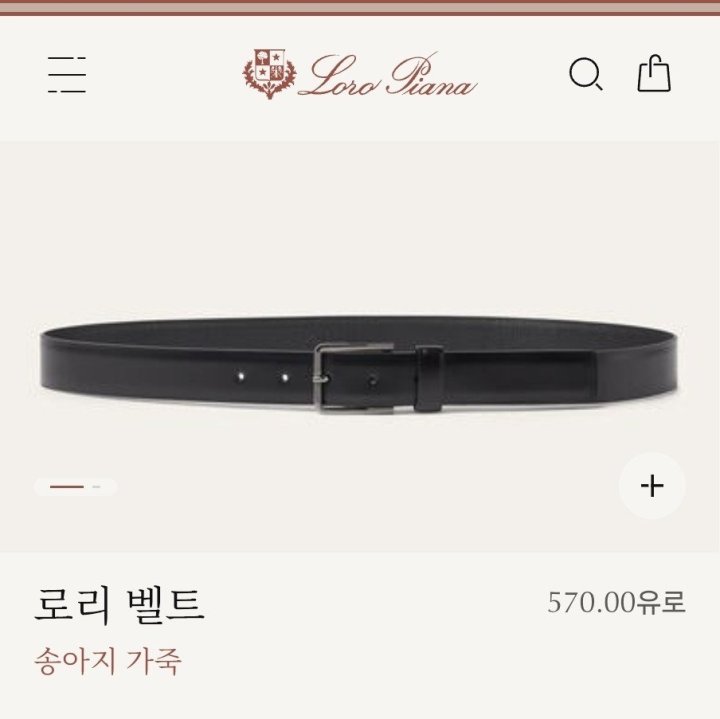Select the second image indicator dot
The image size is (720, 719).
(97, 487)
